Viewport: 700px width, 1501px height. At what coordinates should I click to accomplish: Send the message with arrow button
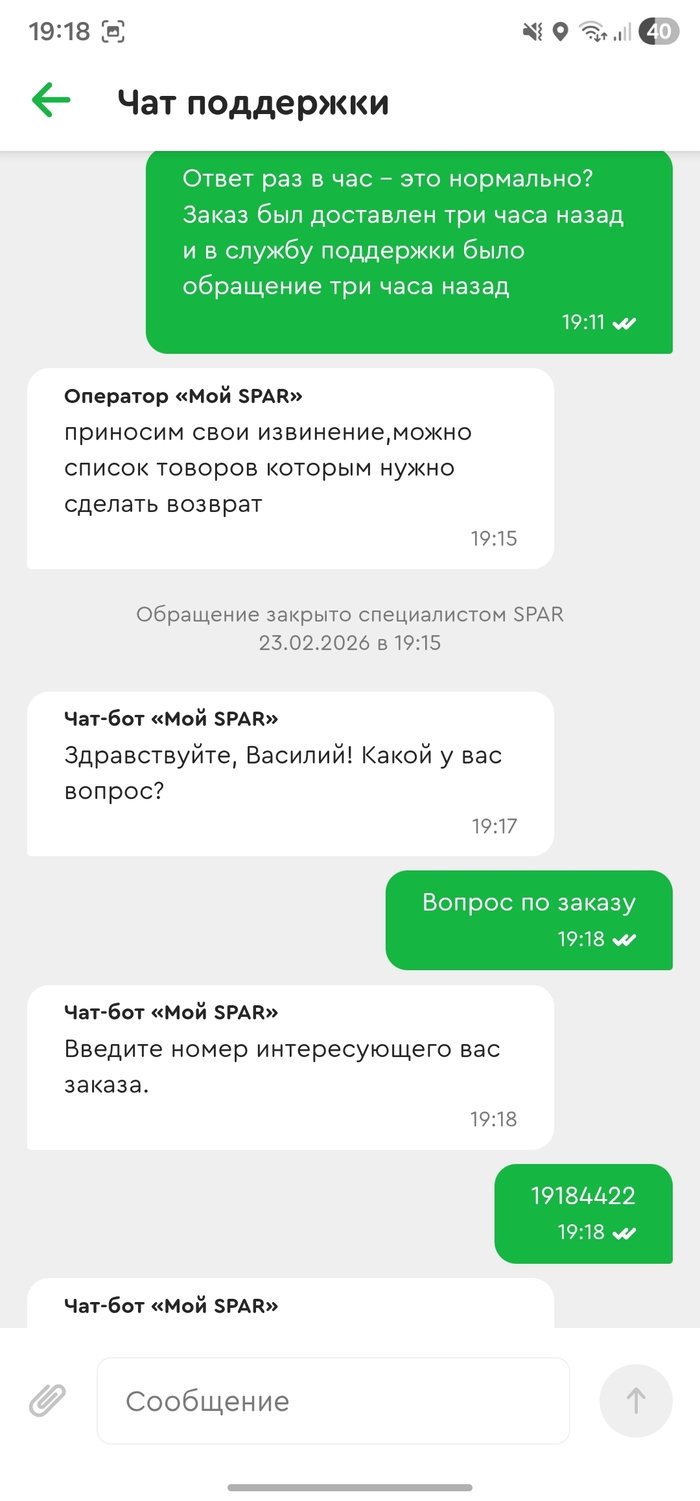click(x=636, y=1400)
